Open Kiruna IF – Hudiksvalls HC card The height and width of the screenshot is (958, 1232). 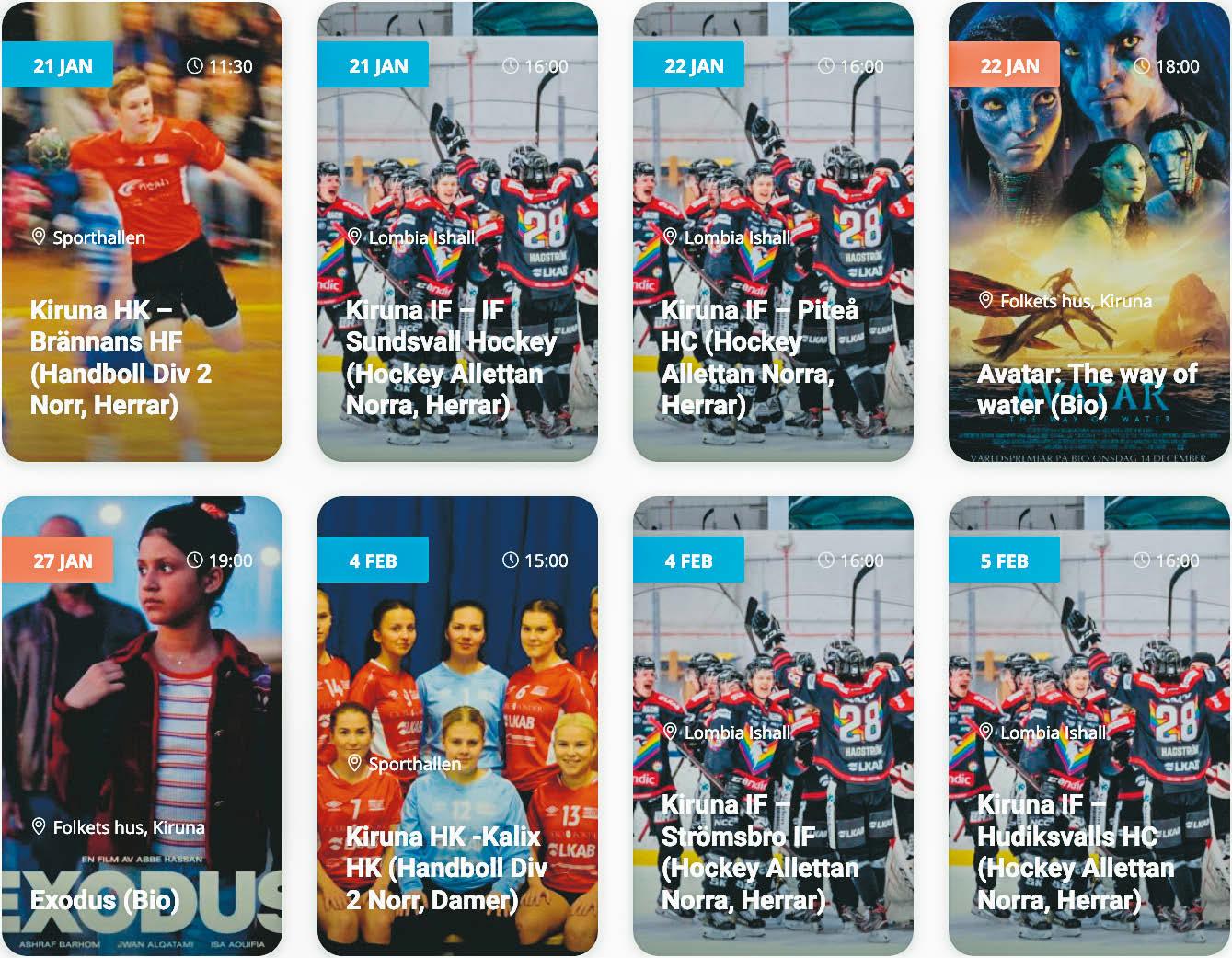coord(1075,851)
